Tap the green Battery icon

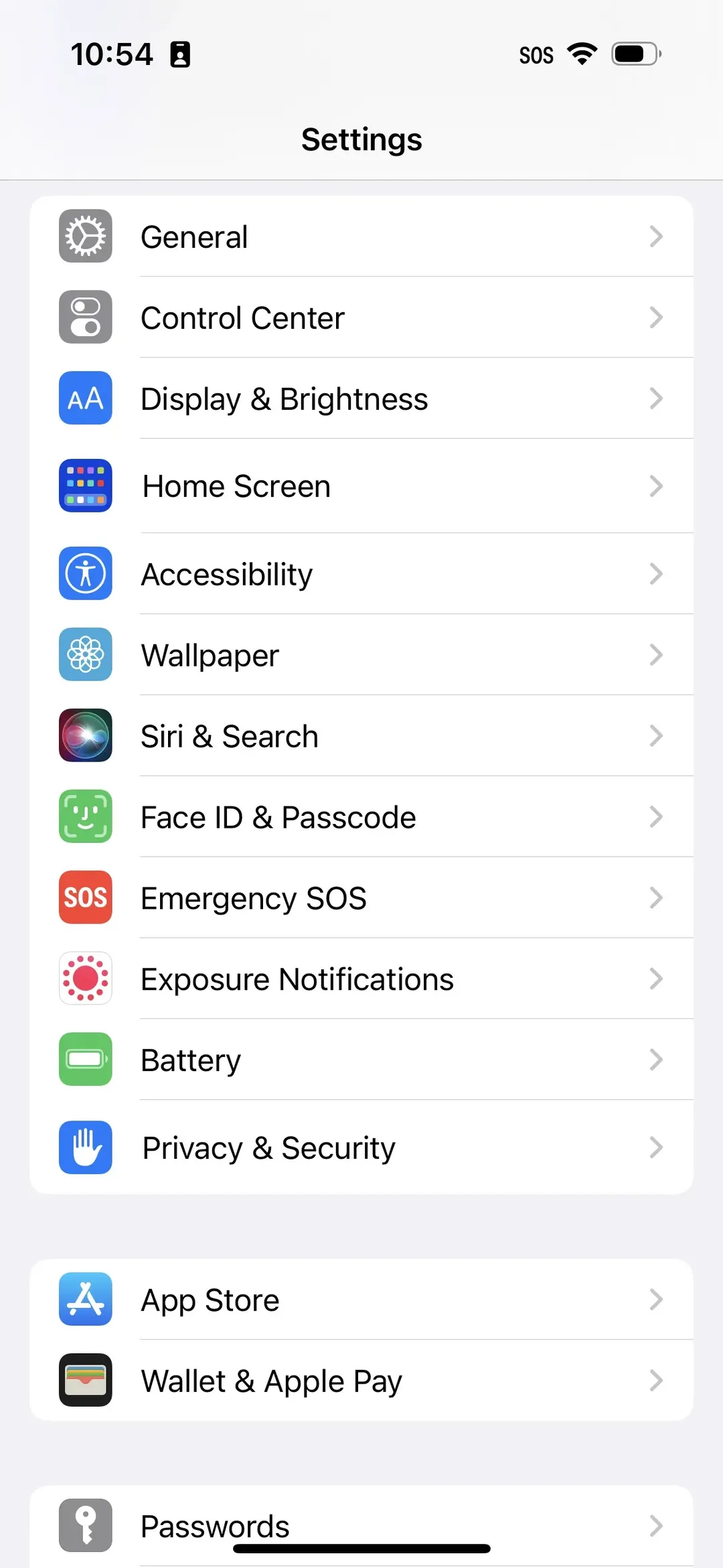(85, 1060)
